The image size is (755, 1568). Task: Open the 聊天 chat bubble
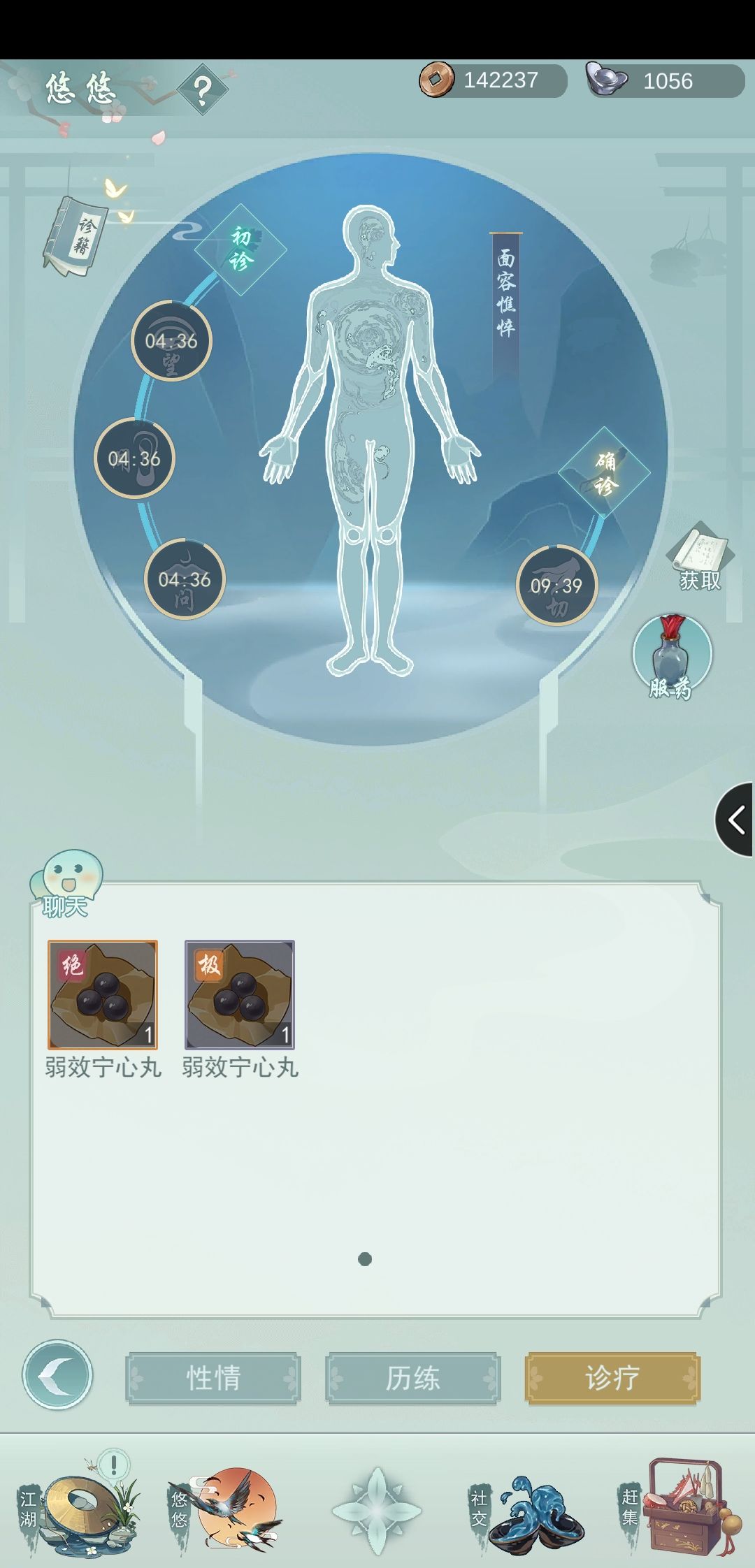pyautogui.click(x=66, y=884)
